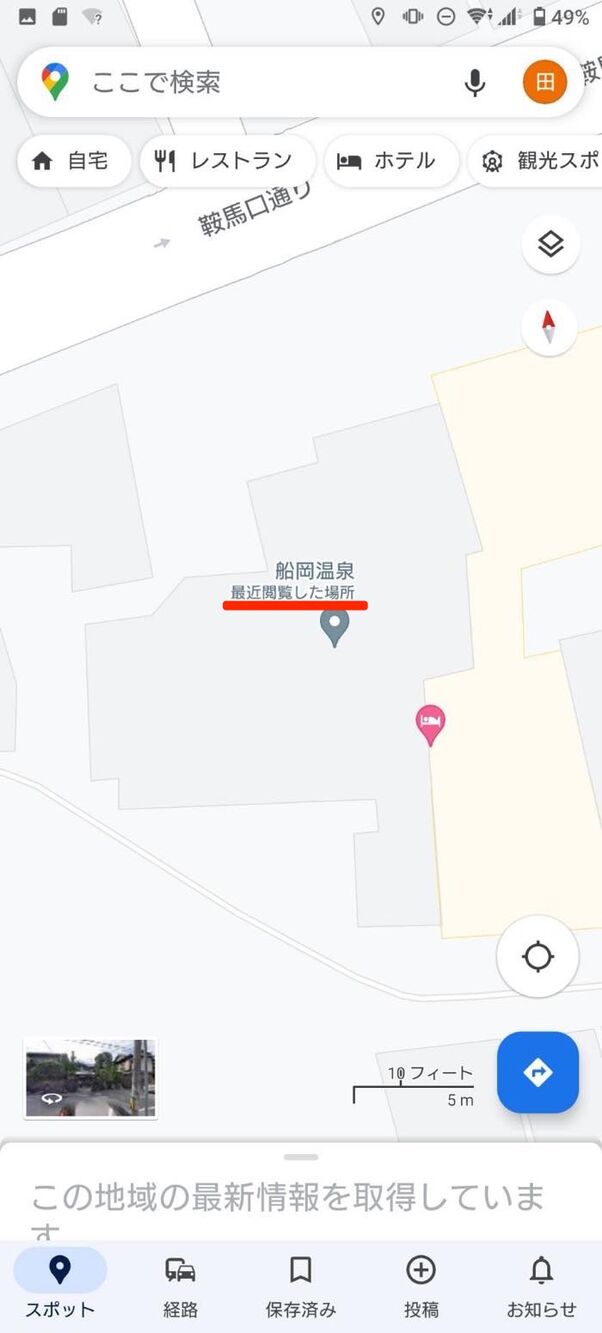This screenshot has height=1333, width=602.
Task: Tap the pink hotel map marker
Action: pos(430,723)
